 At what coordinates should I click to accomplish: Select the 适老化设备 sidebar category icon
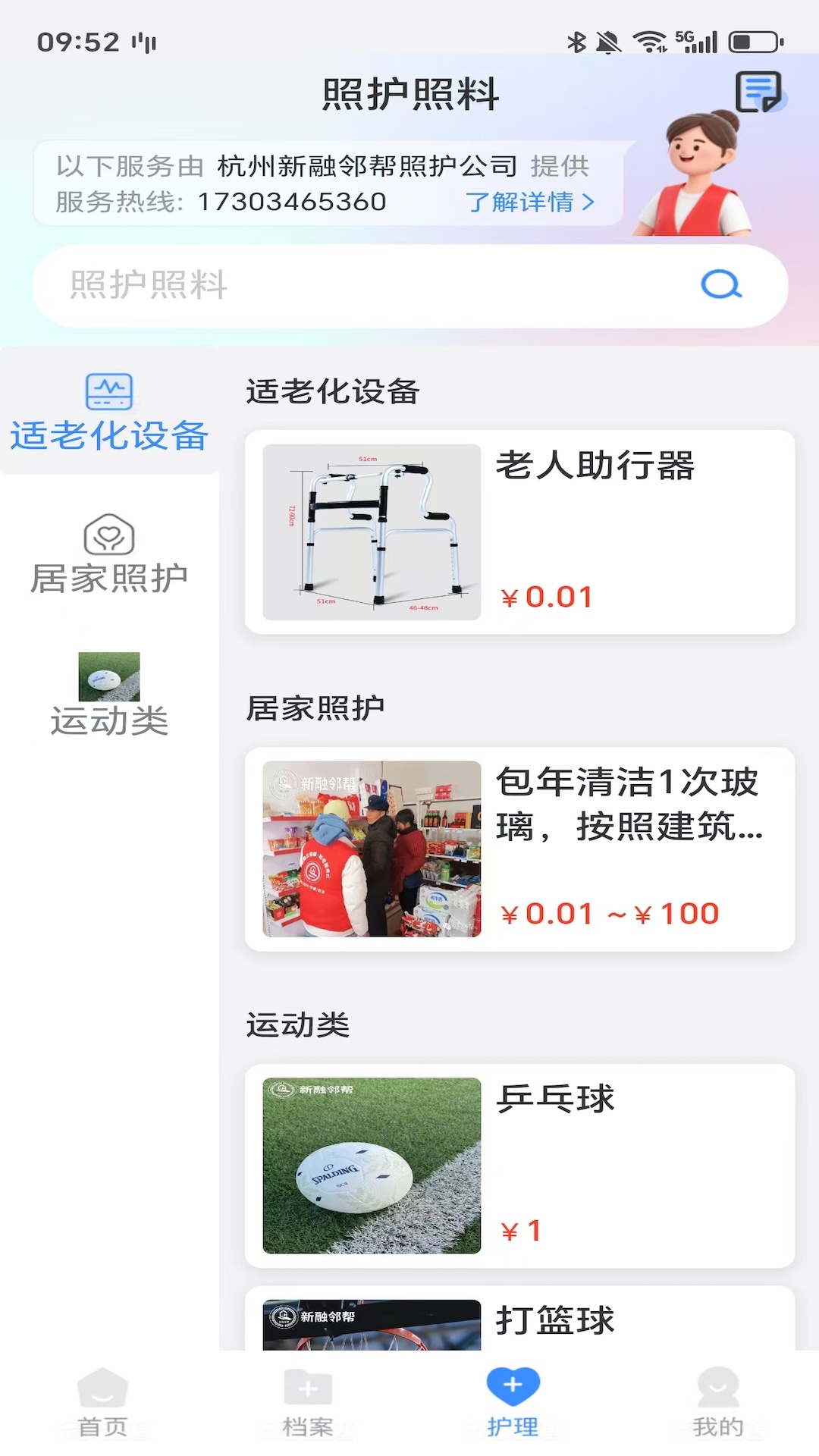point(110,391)
